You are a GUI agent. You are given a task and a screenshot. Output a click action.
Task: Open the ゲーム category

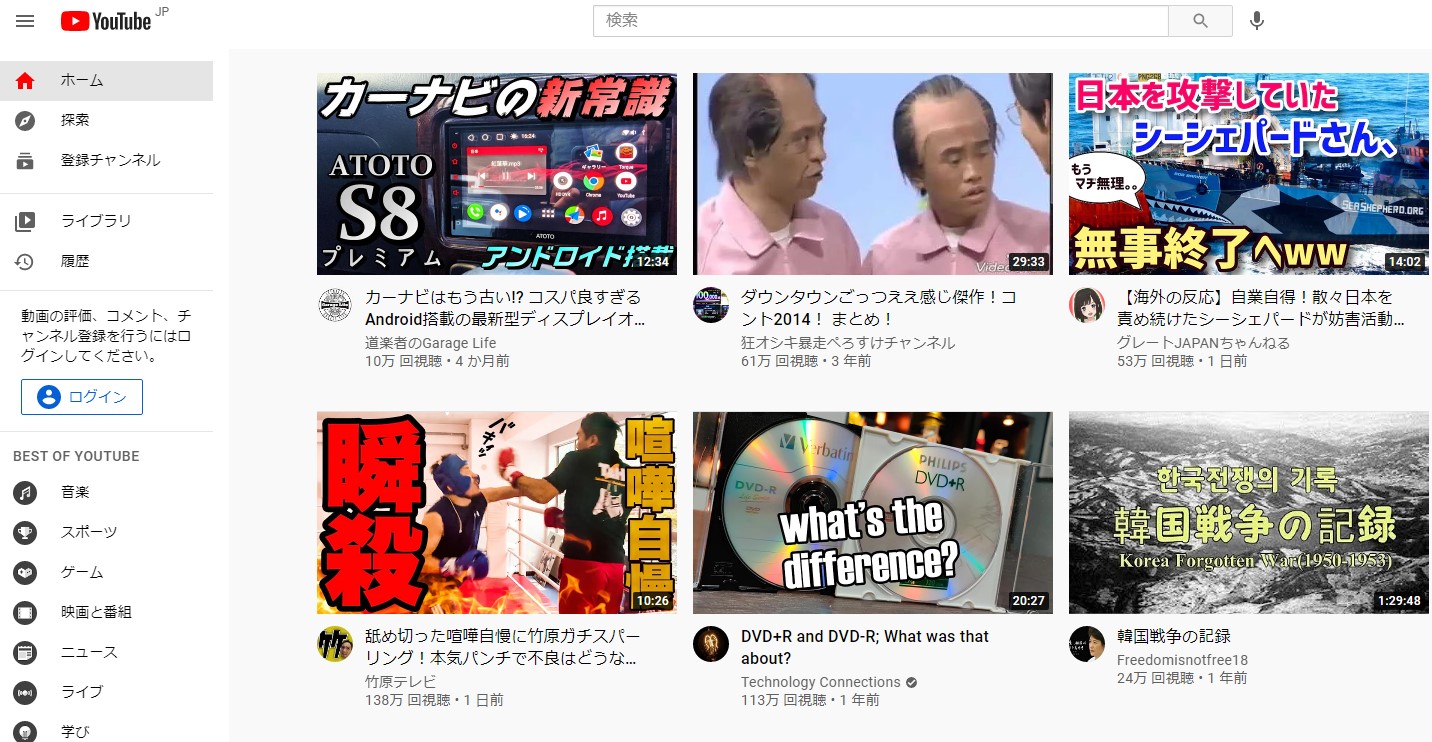(x=82, y=572)
